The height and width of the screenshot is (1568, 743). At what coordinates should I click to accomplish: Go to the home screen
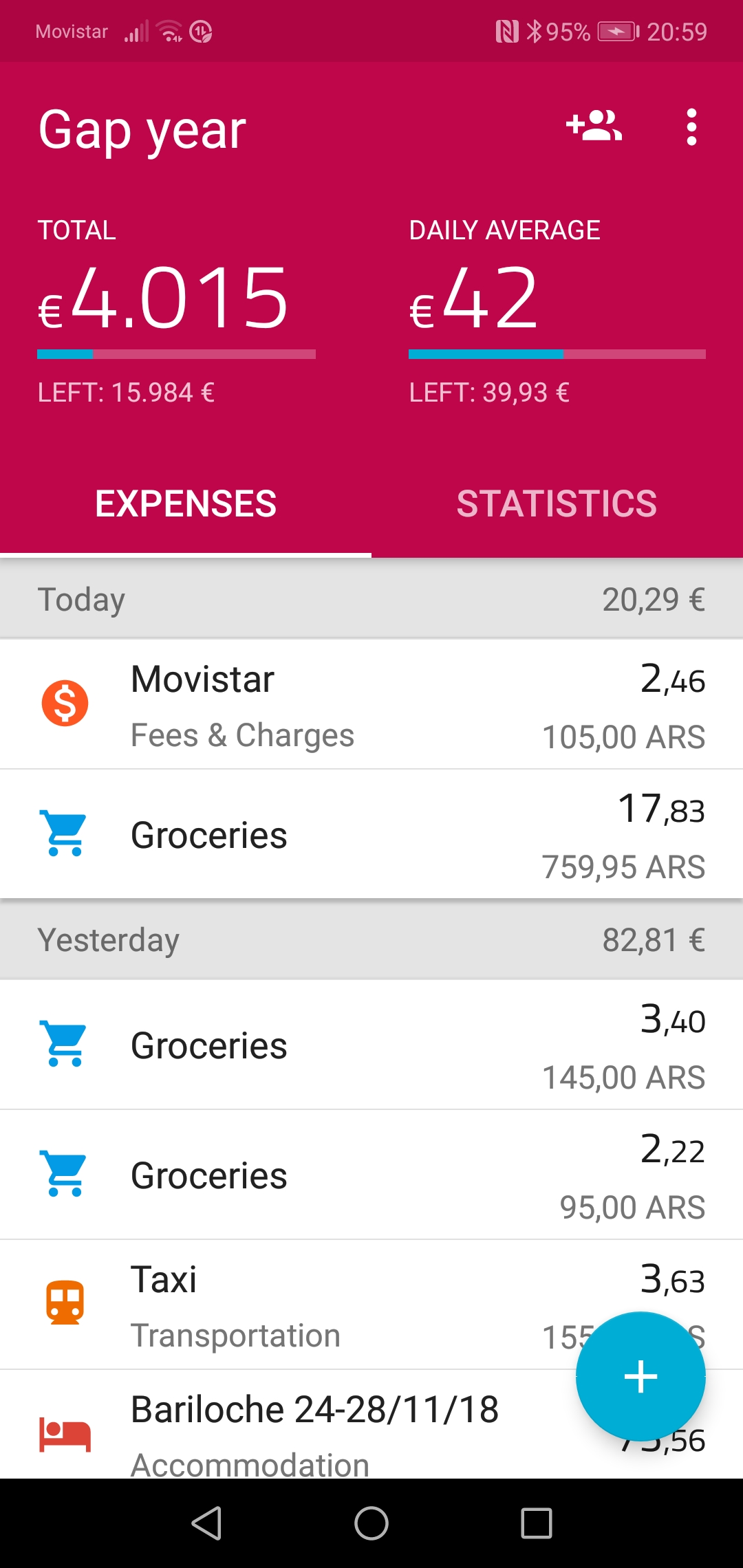click(371, 1523)
